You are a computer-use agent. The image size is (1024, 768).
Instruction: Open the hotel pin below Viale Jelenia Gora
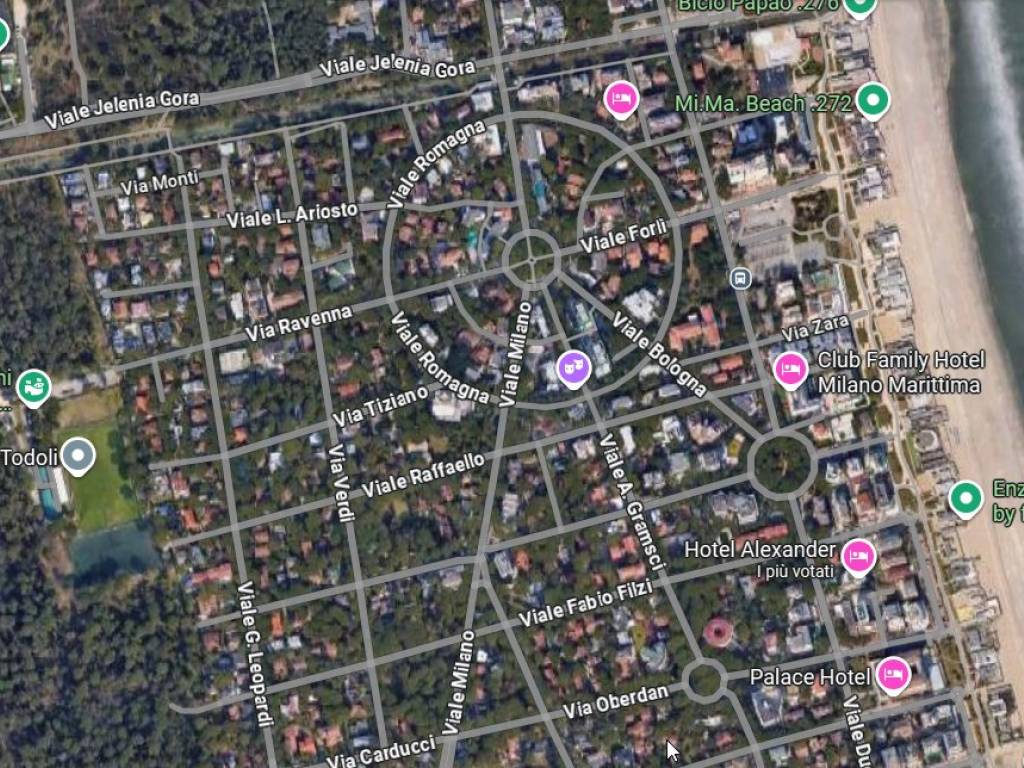tap(621, 98)
